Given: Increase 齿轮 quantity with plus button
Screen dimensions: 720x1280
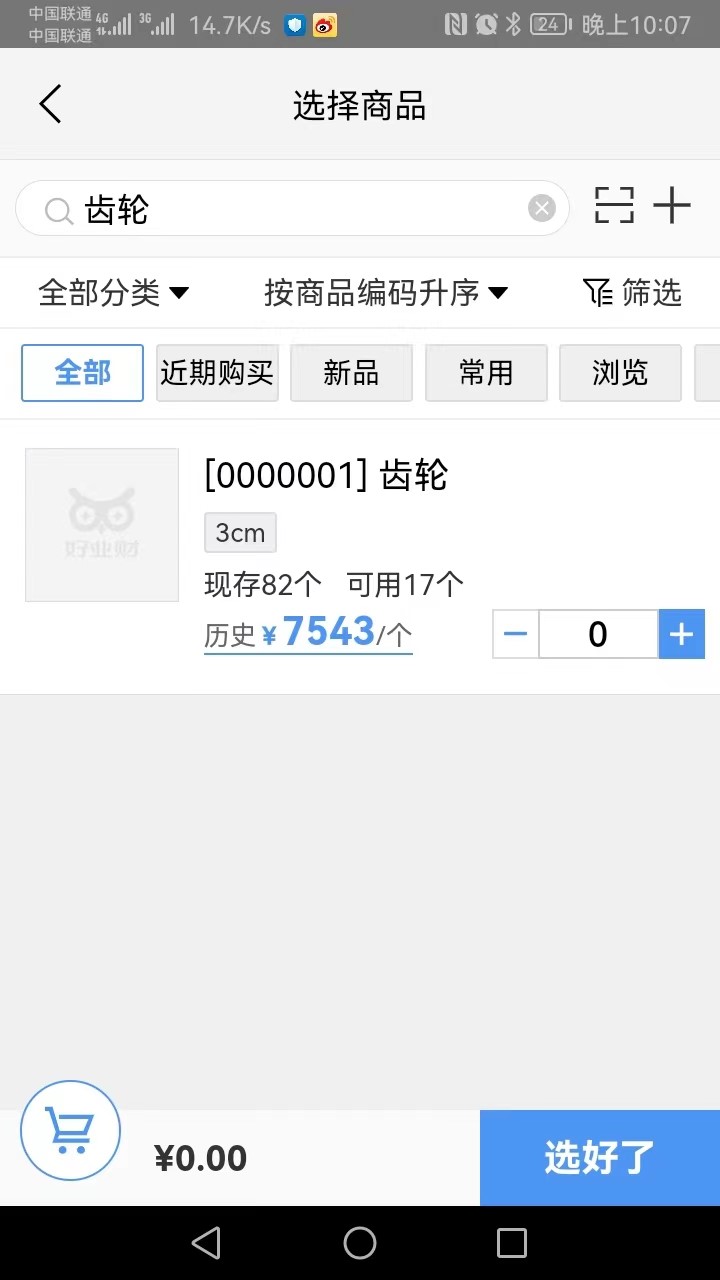Looking at the screenshot, I should click(681, 634).
